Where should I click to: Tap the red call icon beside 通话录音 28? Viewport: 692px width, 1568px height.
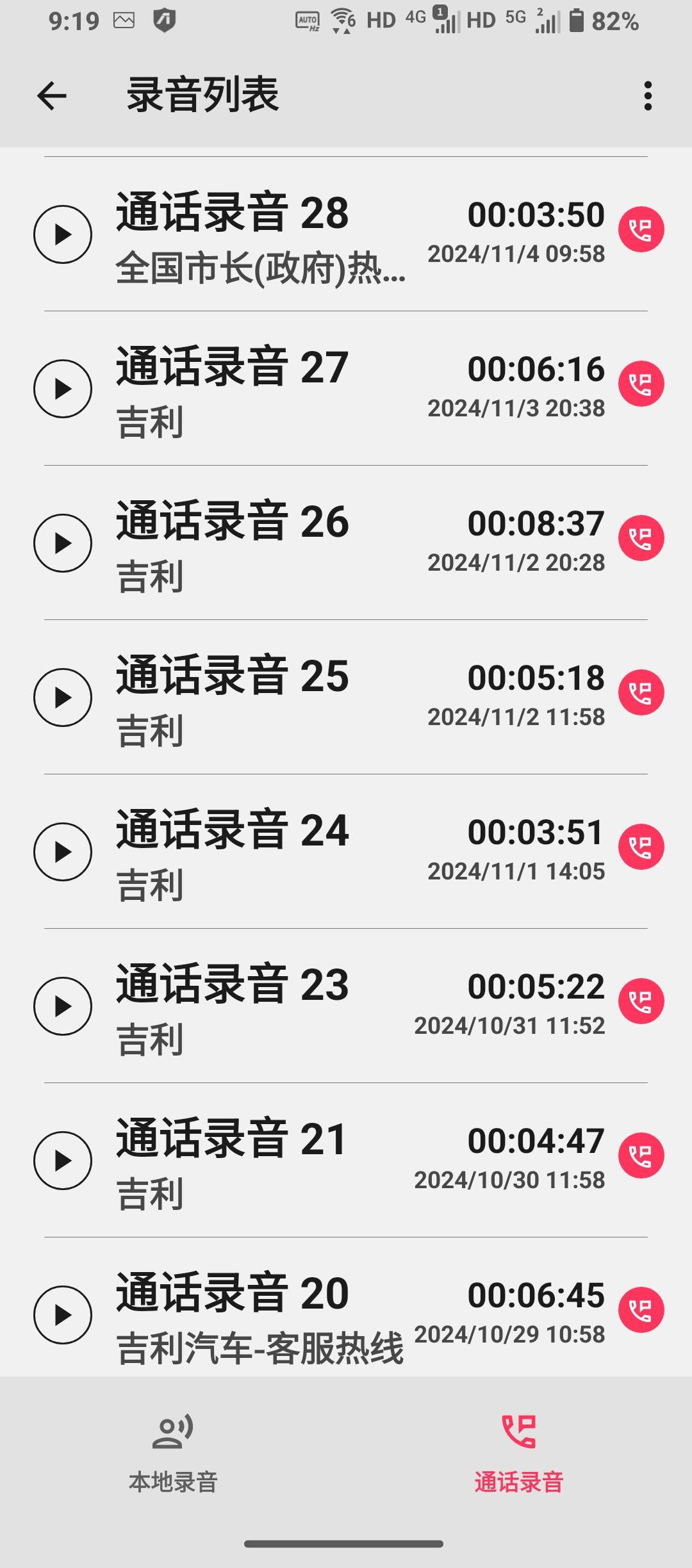coord(641,229)
